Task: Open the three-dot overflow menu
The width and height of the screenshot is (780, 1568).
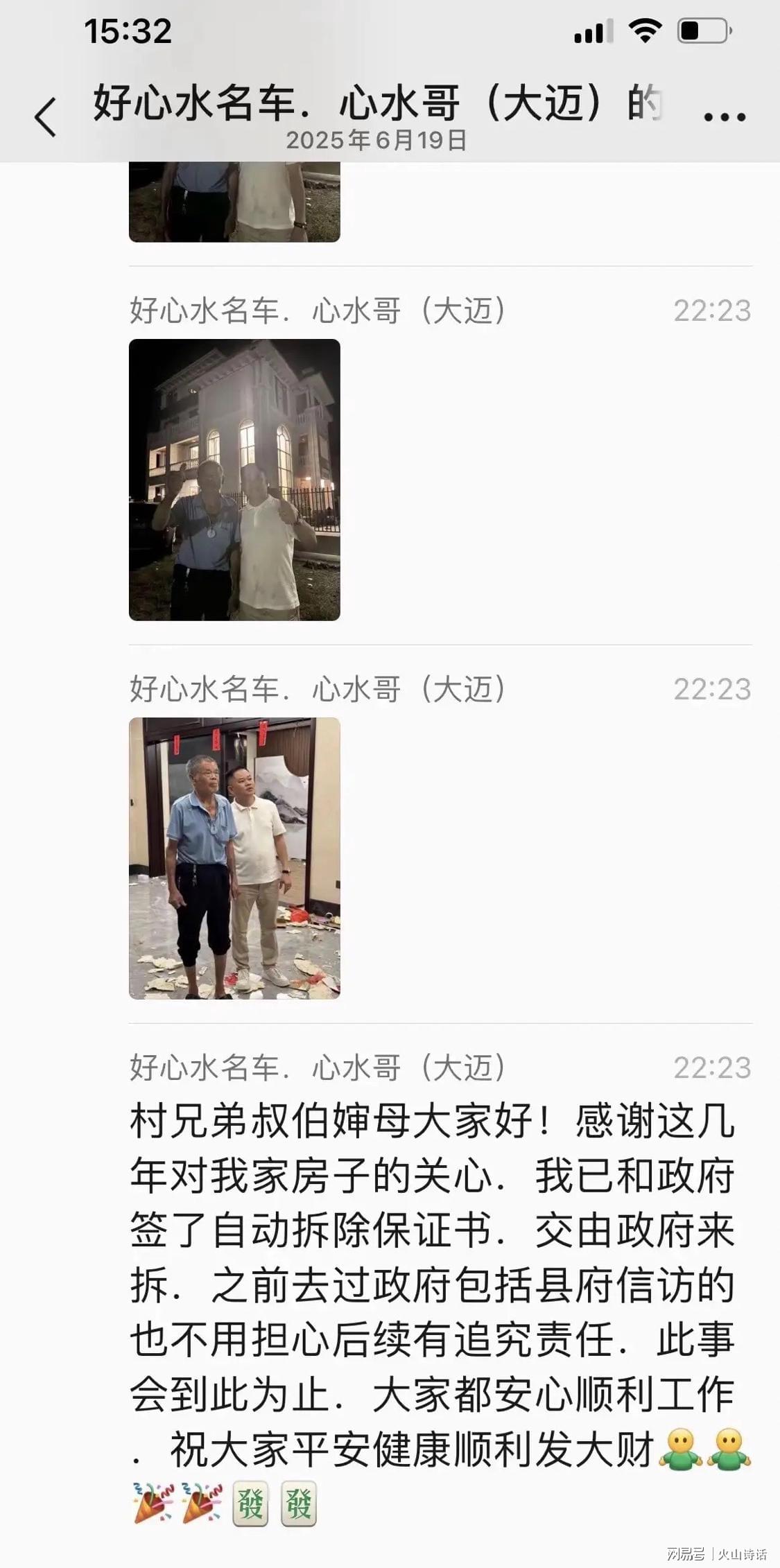Action: 724,116
